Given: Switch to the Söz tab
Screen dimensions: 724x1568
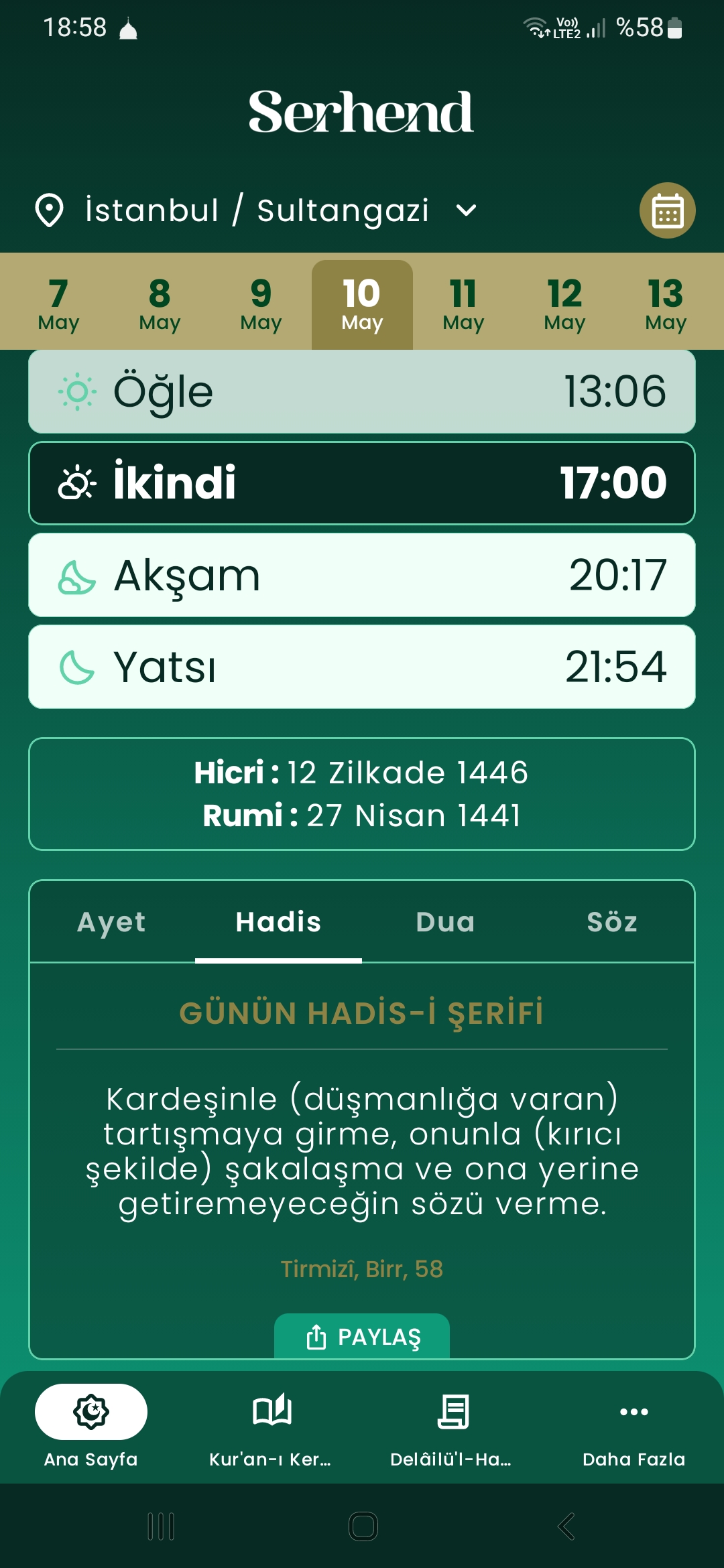Looking at the screenshot, I should 612,922.
